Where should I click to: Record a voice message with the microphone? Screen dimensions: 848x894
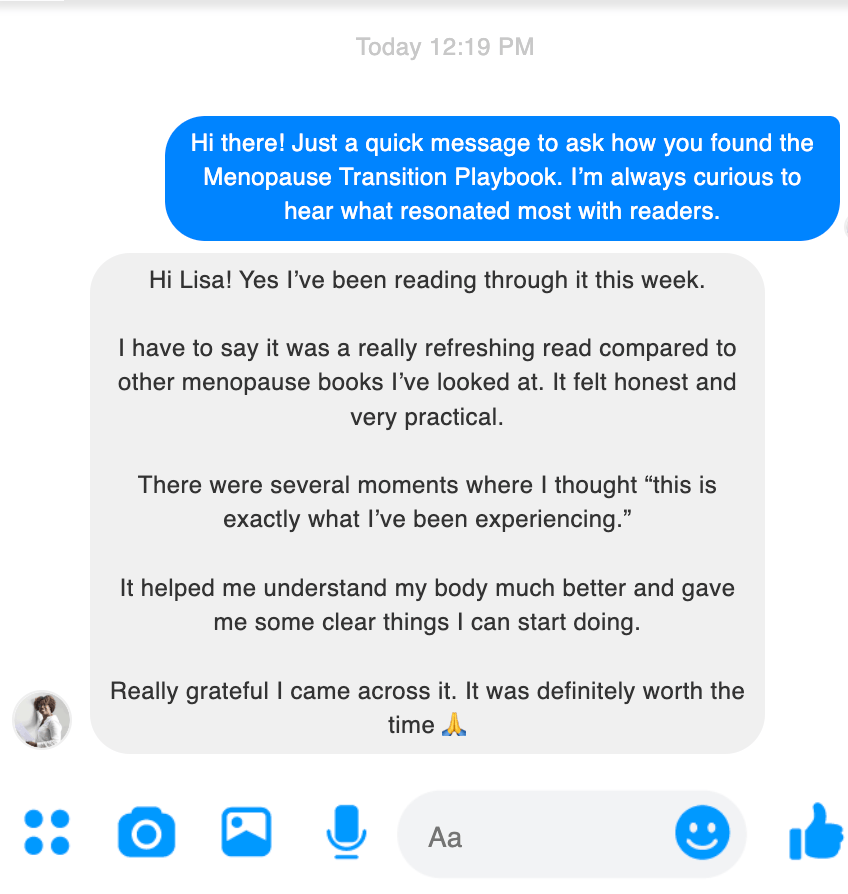click(346, 832)
